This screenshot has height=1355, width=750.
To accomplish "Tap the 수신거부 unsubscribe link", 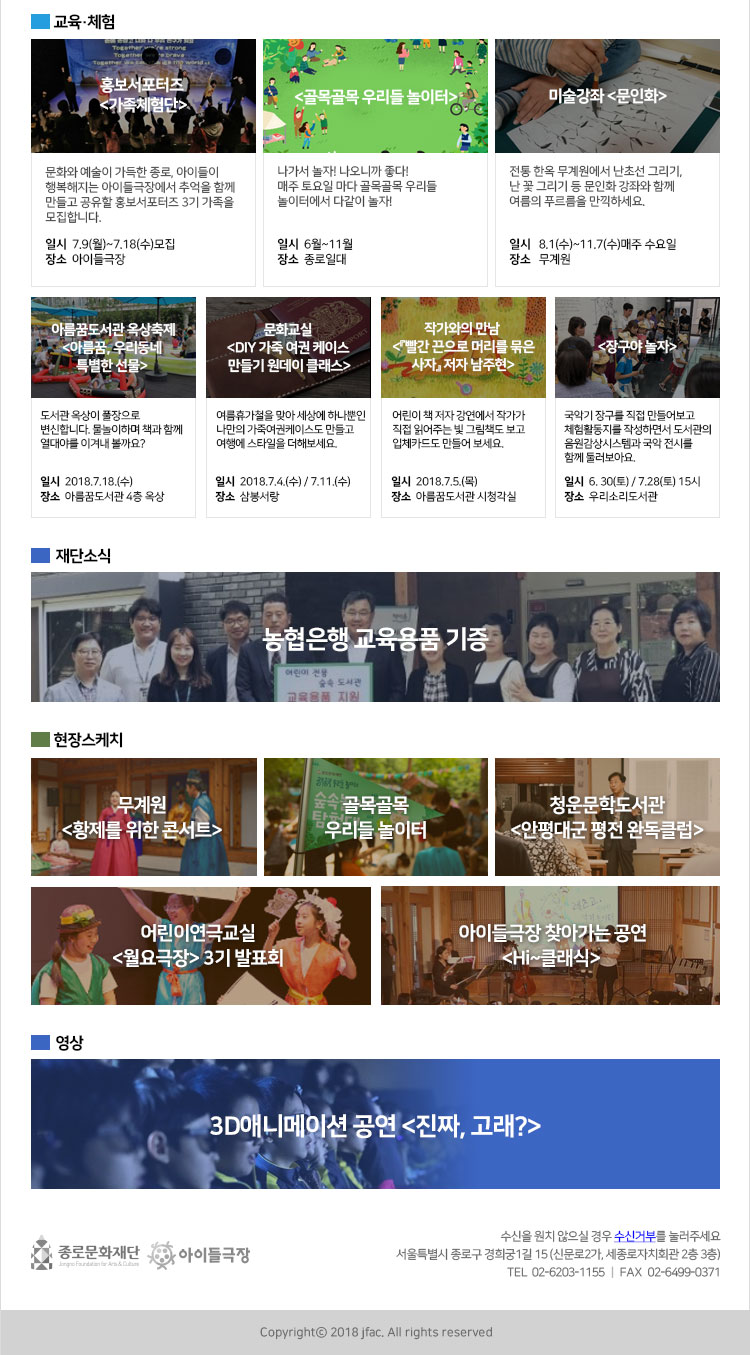I will point(634,1236).
